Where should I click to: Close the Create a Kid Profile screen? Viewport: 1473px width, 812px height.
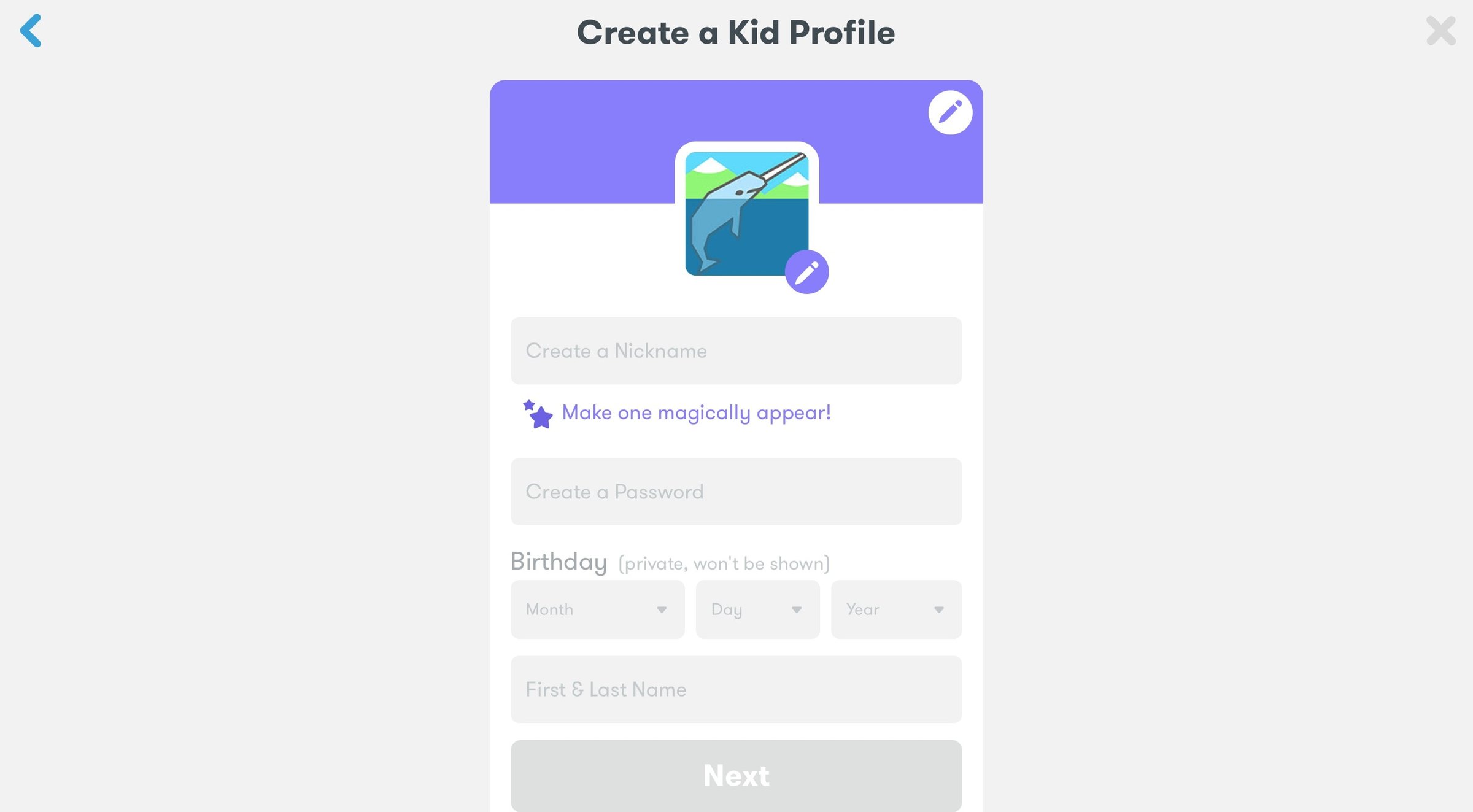point(1440,31)
